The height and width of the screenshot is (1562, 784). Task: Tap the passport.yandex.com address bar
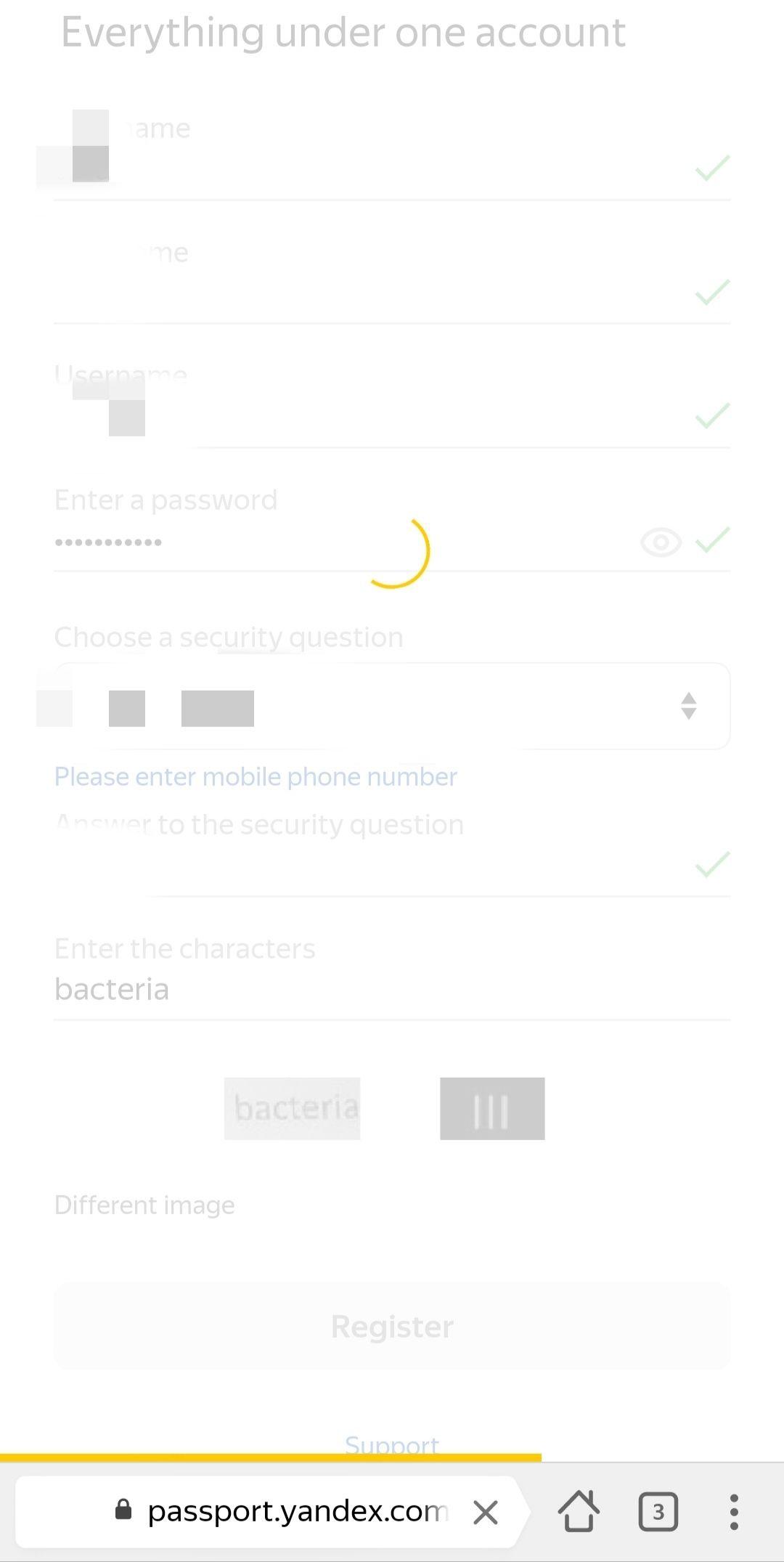[290, 1512]
